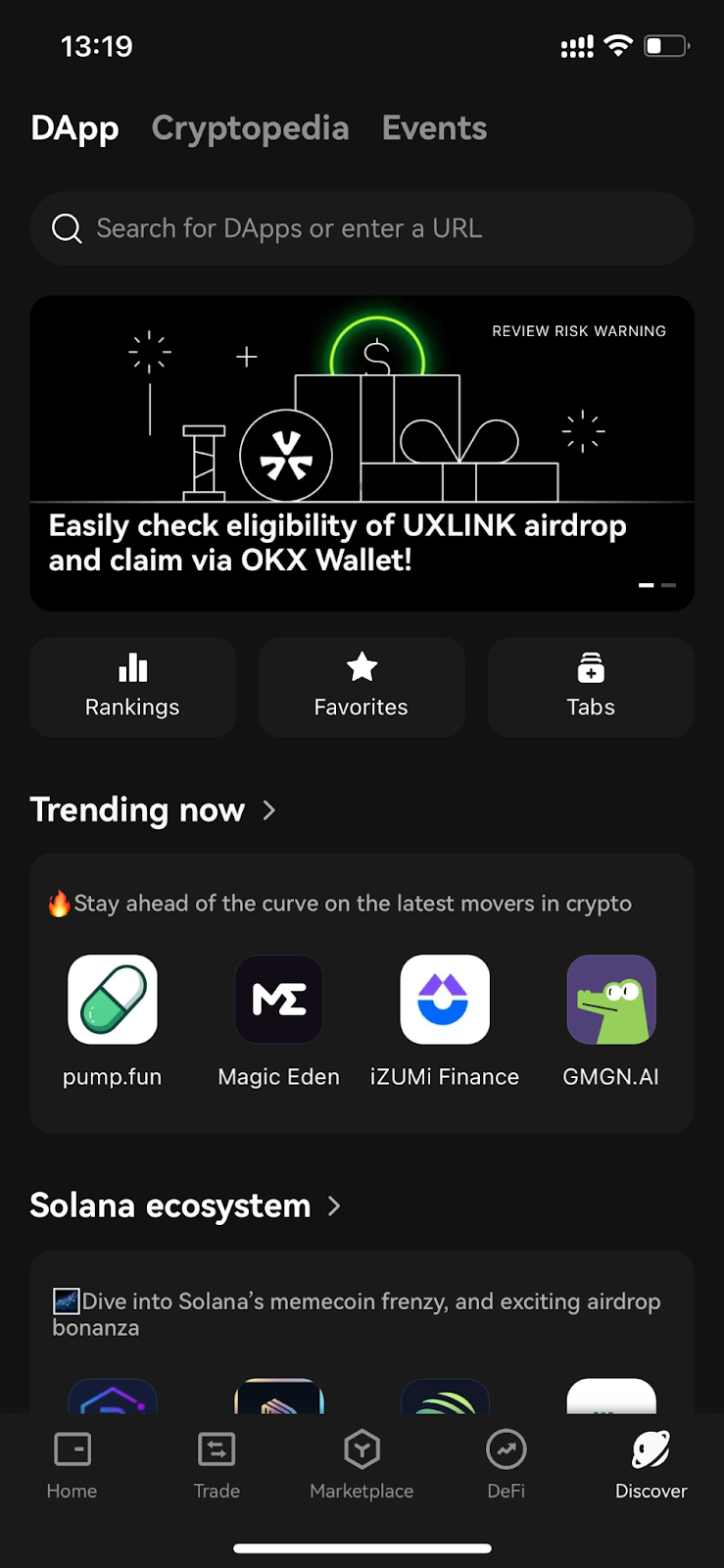This screenshot has width=724, height=1568.
Task: Open REVIEW RISK WARNING
Action: pos(578,331)
